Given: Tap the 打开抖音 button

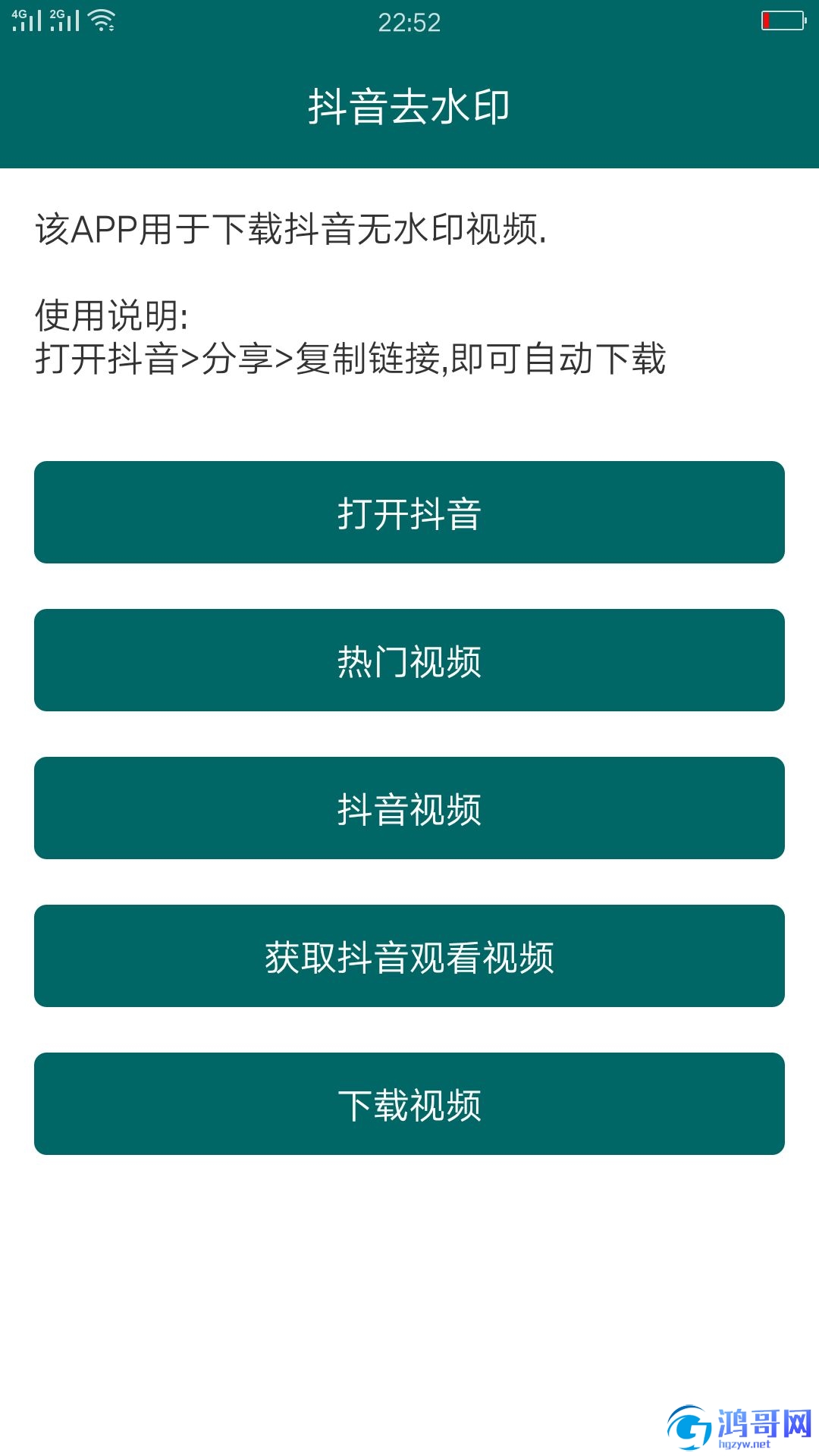Looking at the screenshot, I should (409, 512).
